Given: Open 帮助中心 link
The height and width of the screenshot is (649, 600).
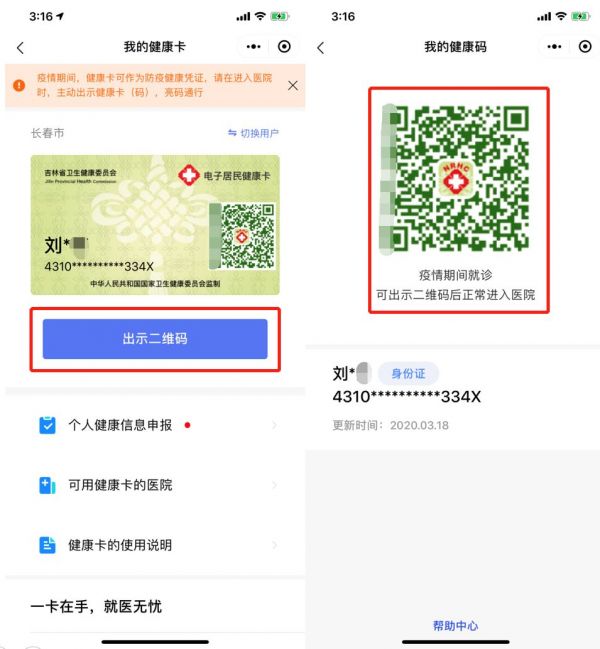Looking at the screenshot, I should click(455, 626).
